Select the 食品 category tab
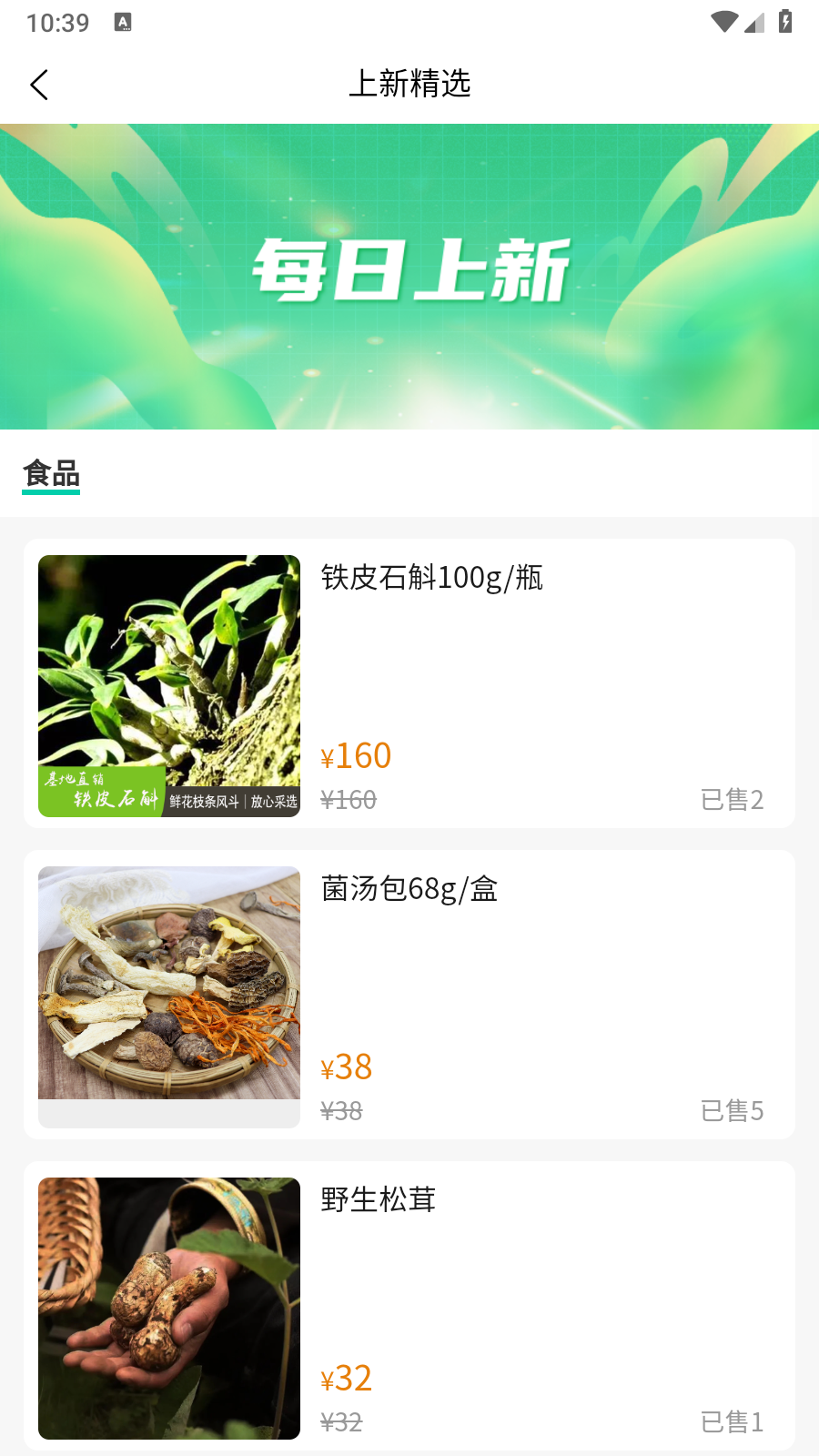The image size is (819, 1456). (51, 474)
